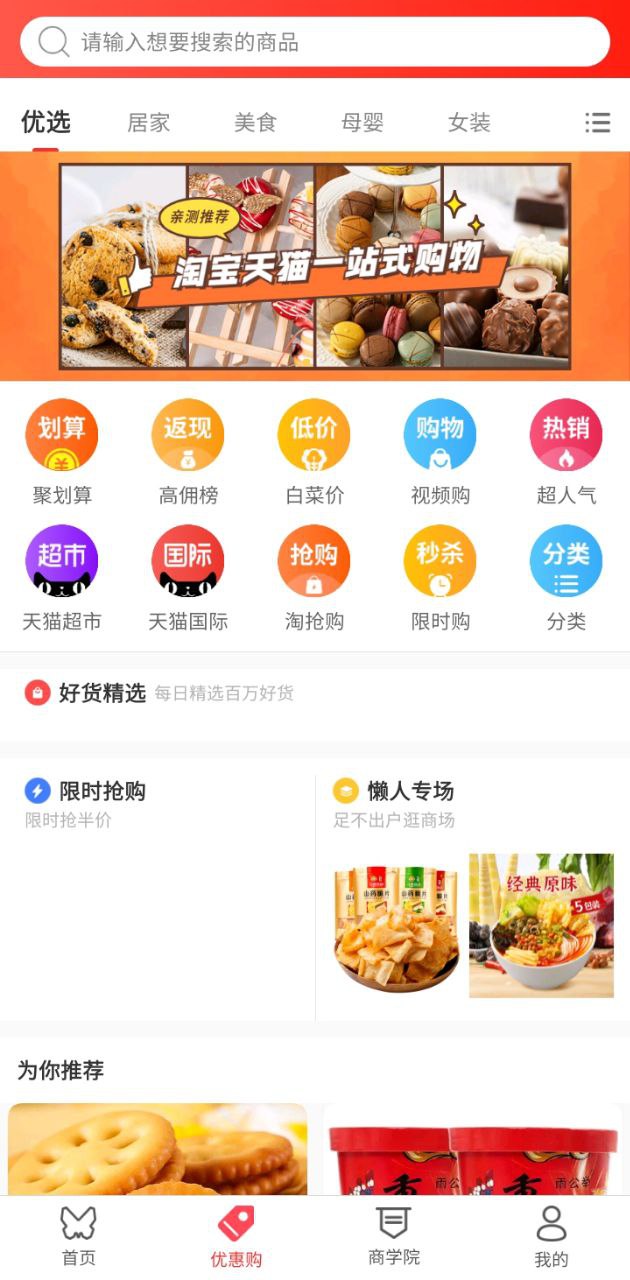630x1280 pixels.
Task: Go to the 首页 home tab
Action: 78,1237
